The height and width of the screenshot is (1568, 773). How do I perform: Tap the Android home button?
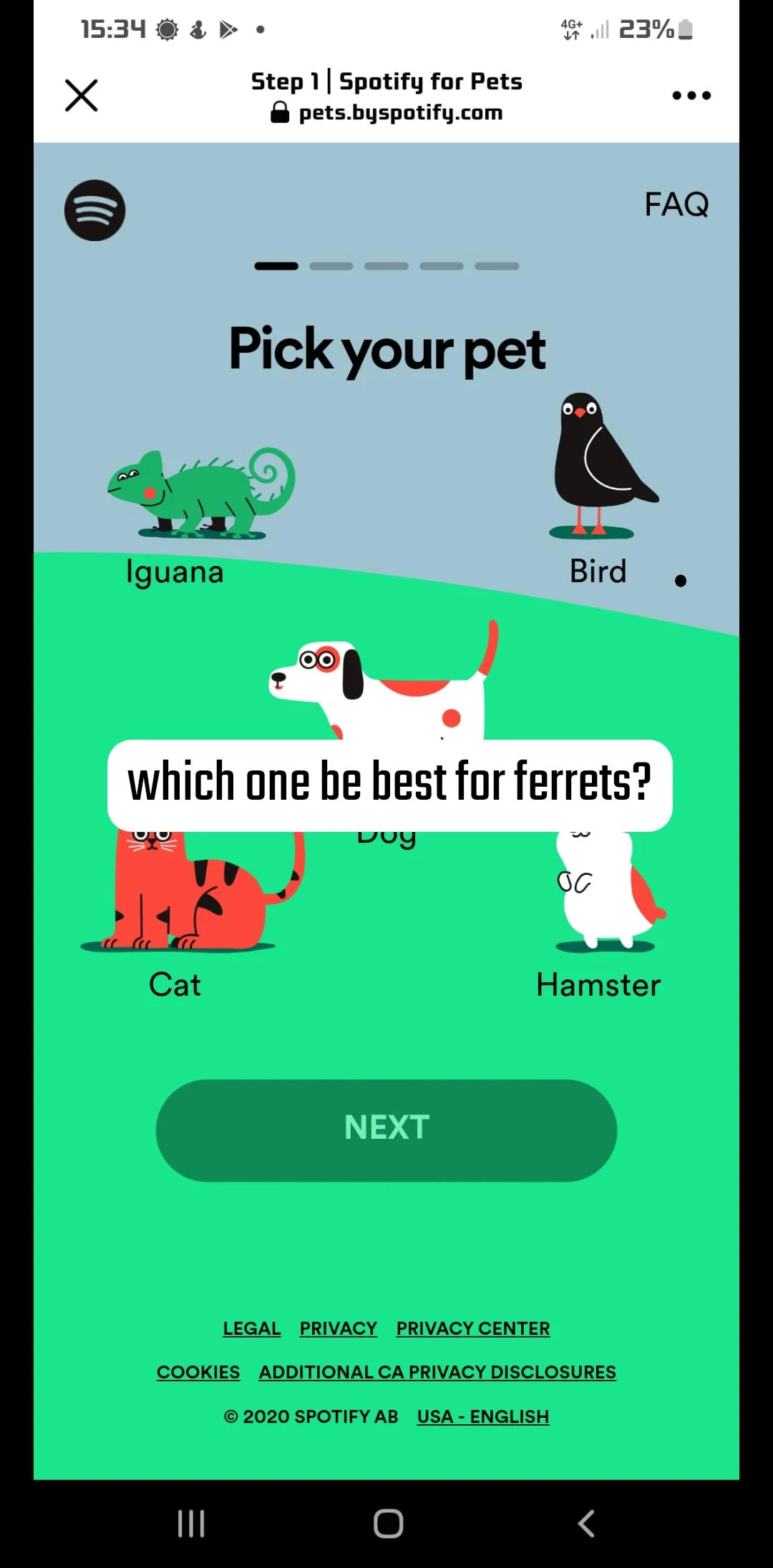tap(386, 1523)
